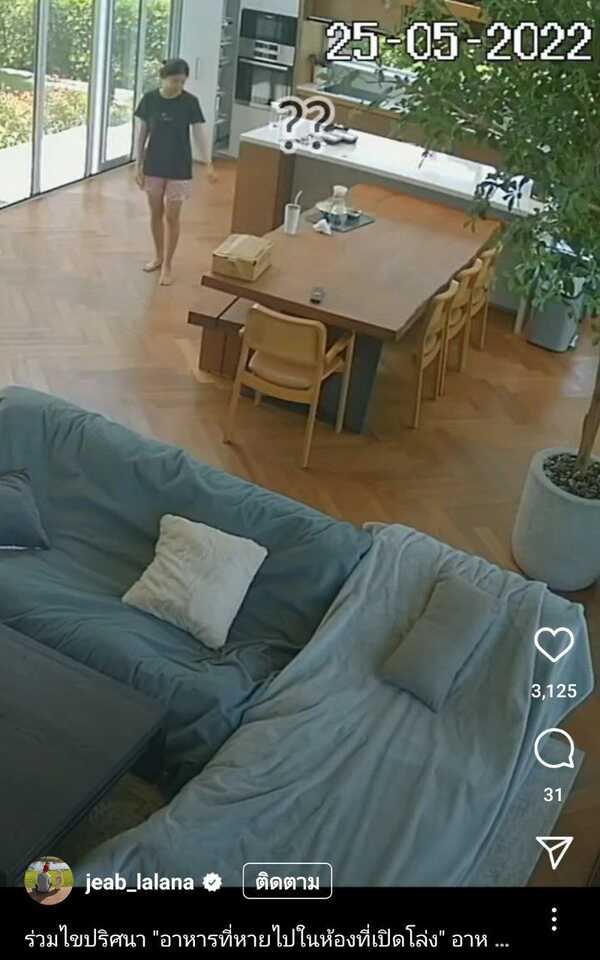The image size is (600, 960).
Task: Open the jeab_lalana profile username
Action: tap(142, 881)
